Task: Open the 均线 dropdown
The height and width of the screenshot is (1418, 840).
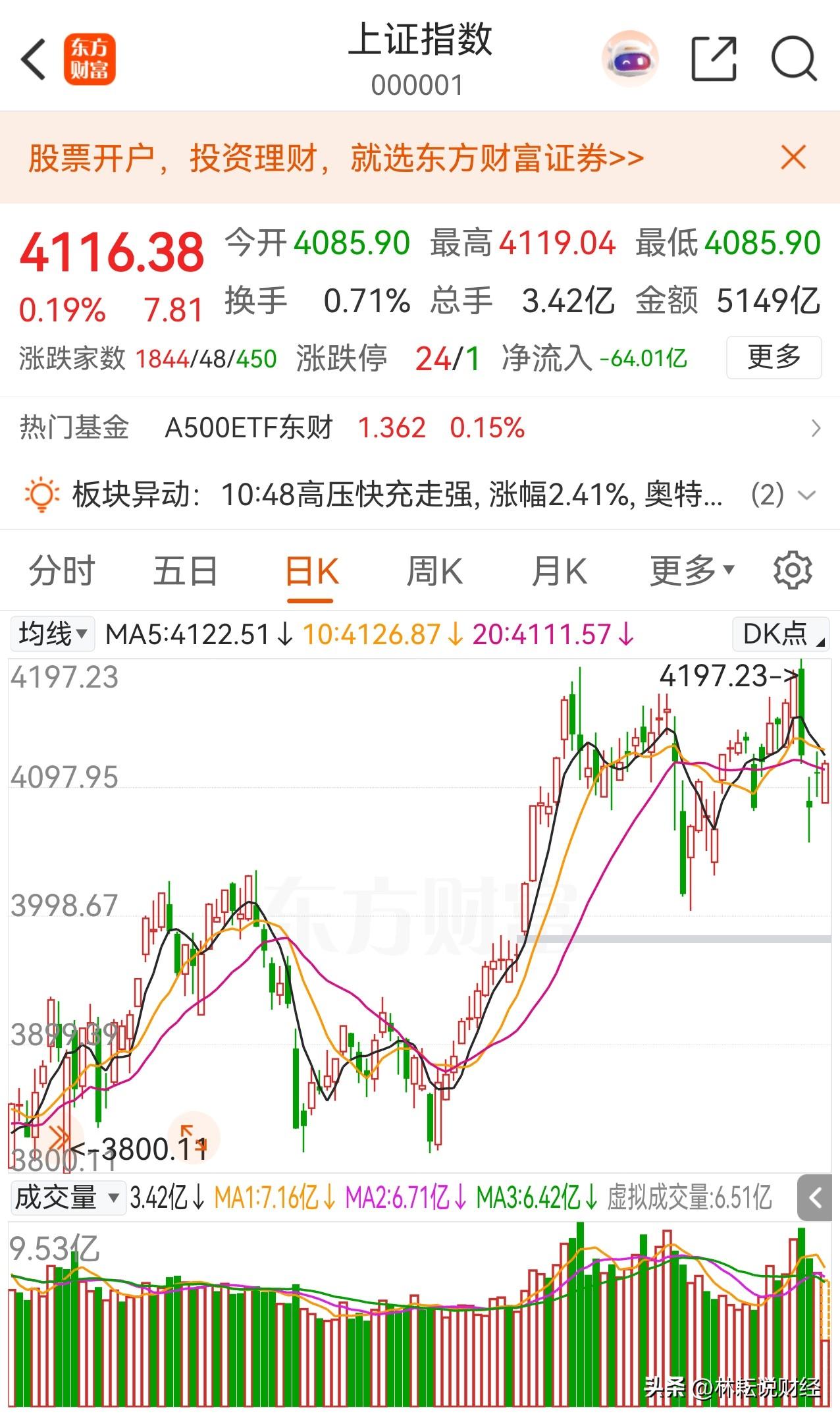Action: (52, 634)
